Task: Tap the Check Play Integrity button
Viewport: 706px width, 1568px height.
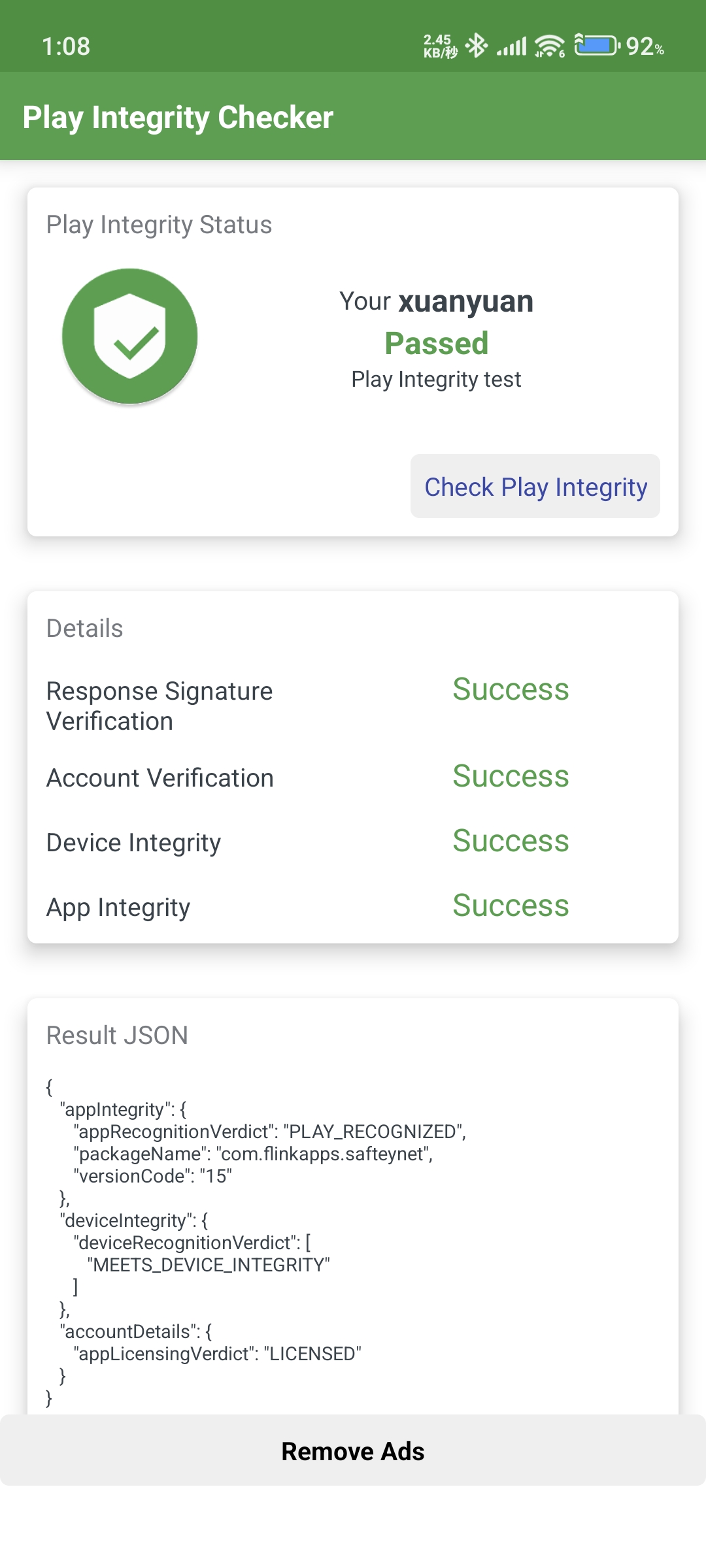Action: point(535,486)
